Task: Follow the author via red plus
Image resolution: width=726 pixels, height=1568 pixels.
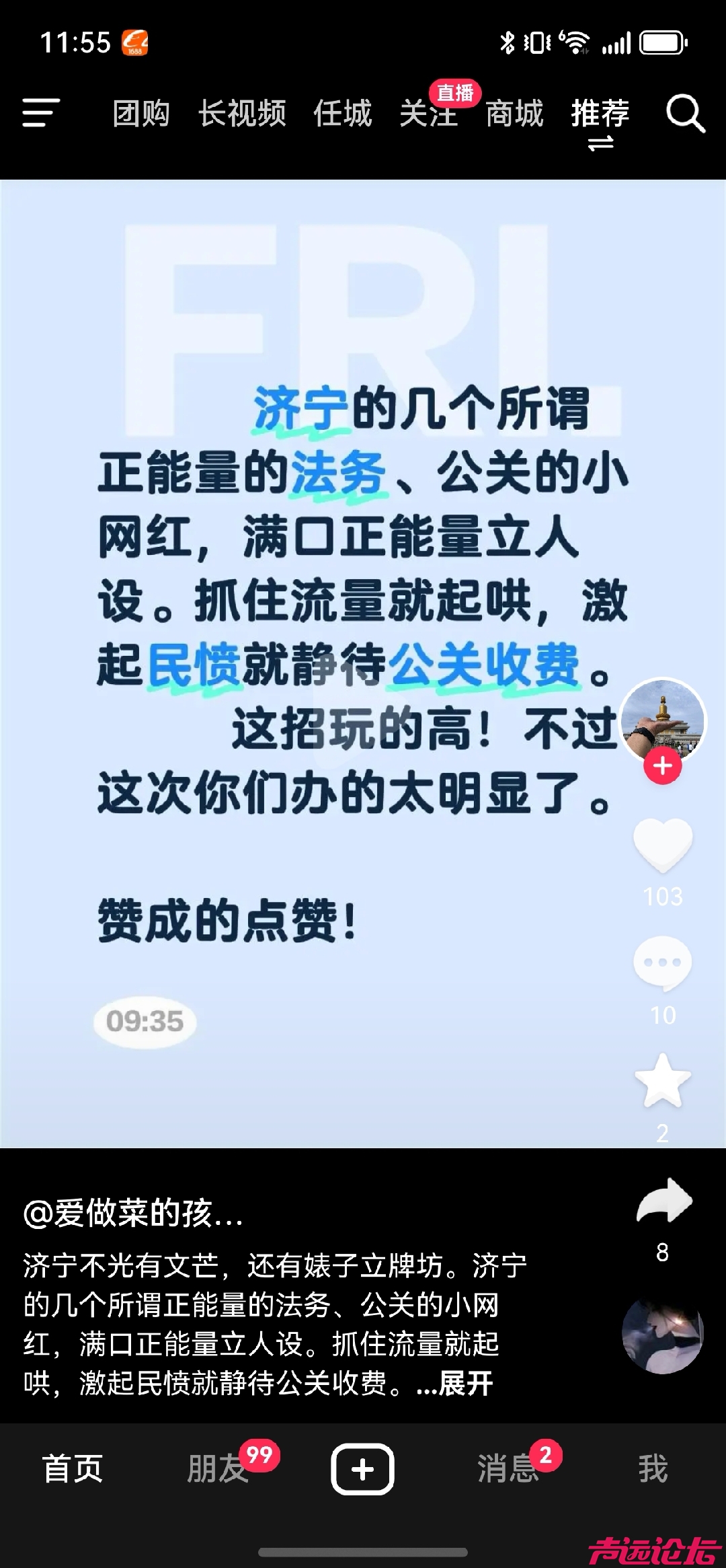Action: [663, 766]
